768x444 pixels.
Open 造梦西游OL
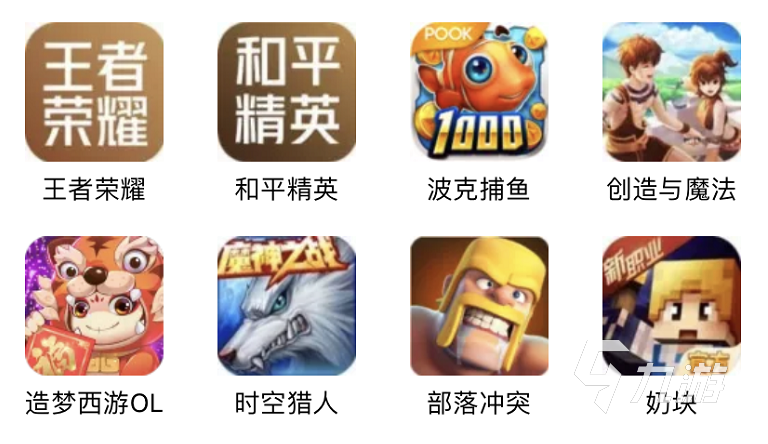coord(94,305)
